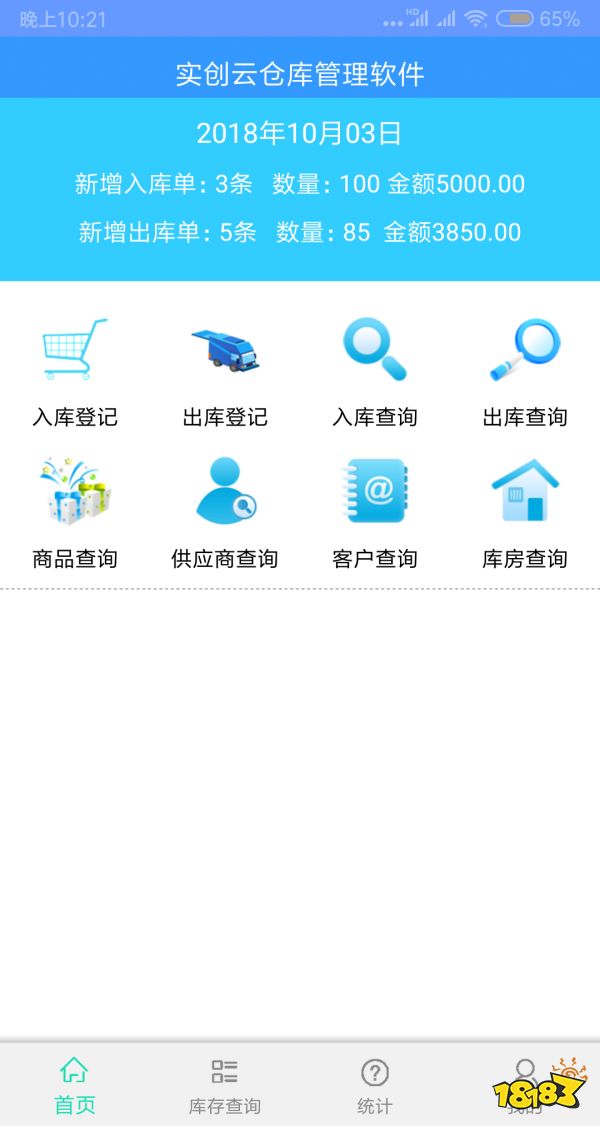Image resolution: width=600 pixels, height=1126 pixels.
Task: Open 客户查询 customer query
Action: pyautogui.click(x=375, y=511)
